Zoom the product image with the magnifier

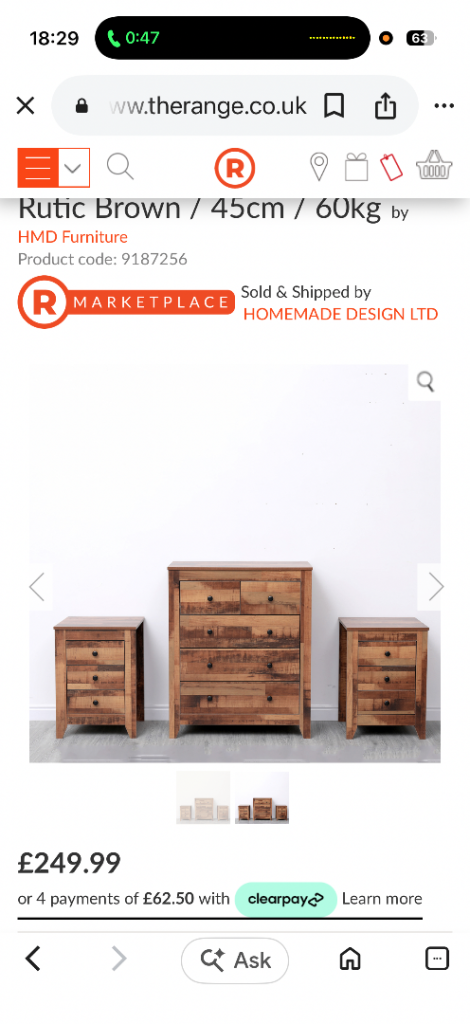click(426, 381)
